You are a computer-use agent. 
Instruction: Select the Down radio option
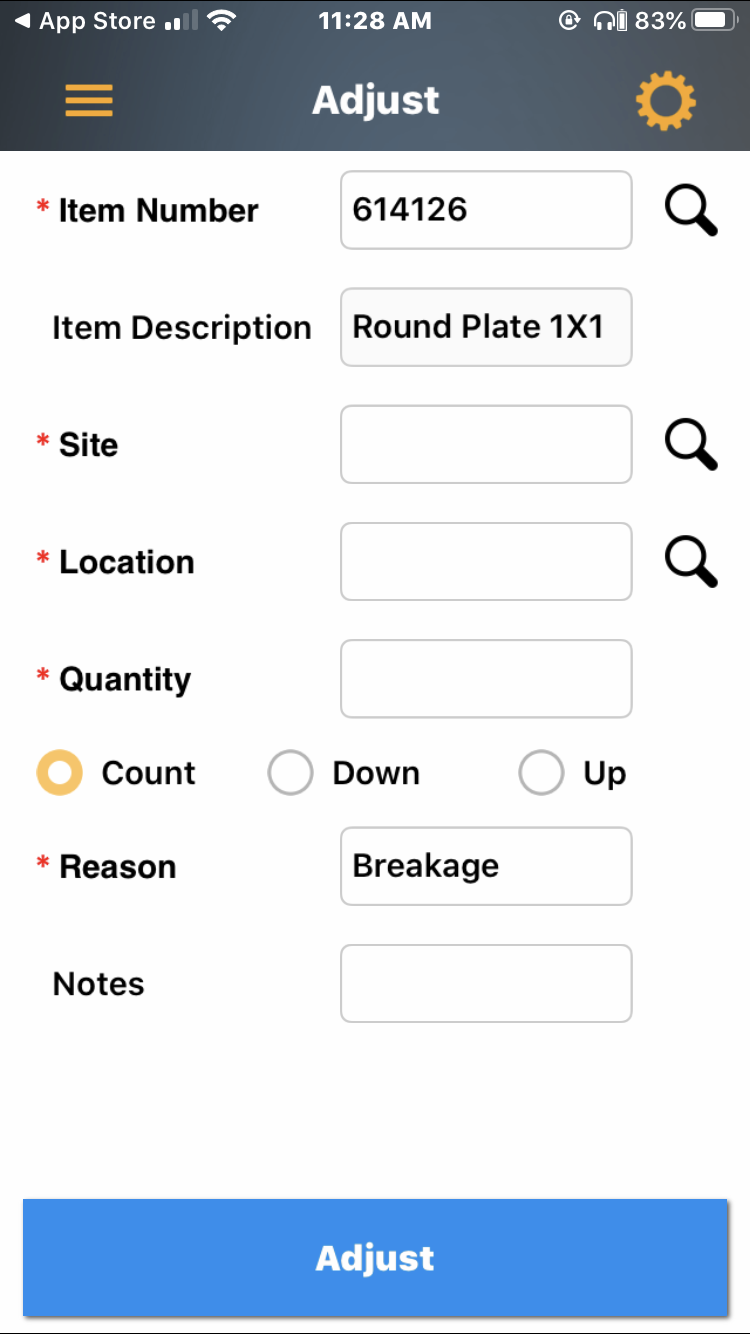(291, 773)
